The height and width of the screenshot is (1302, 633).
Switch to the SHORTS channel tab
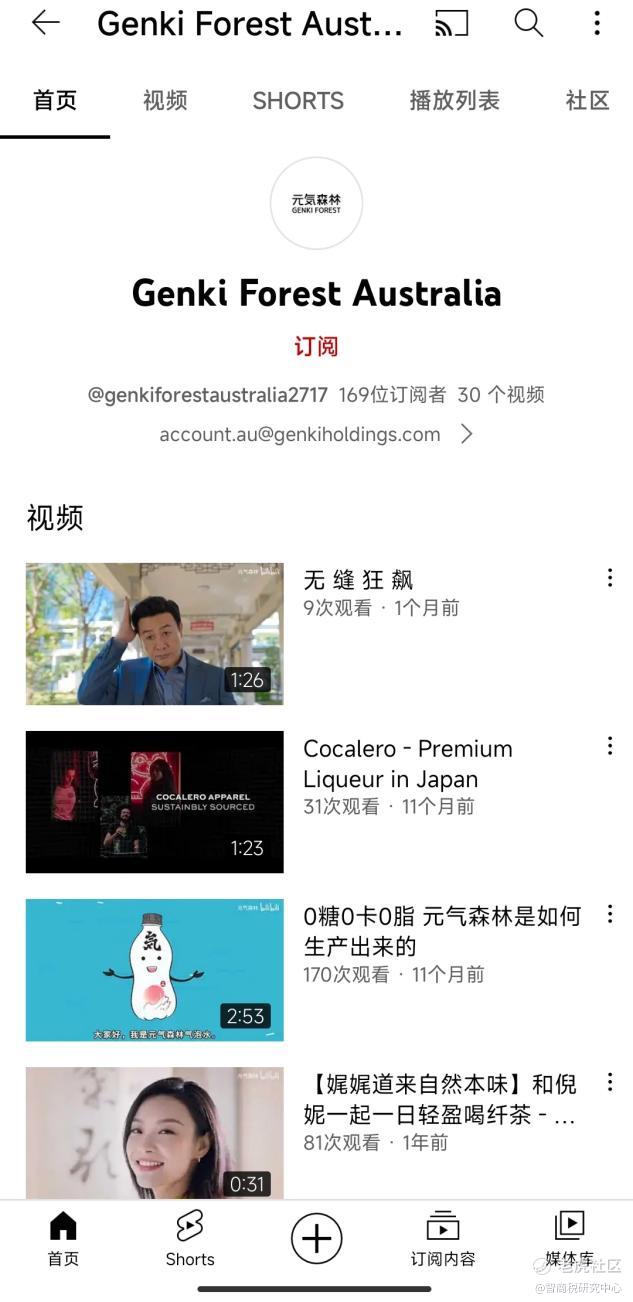click(x=298, y=100)
